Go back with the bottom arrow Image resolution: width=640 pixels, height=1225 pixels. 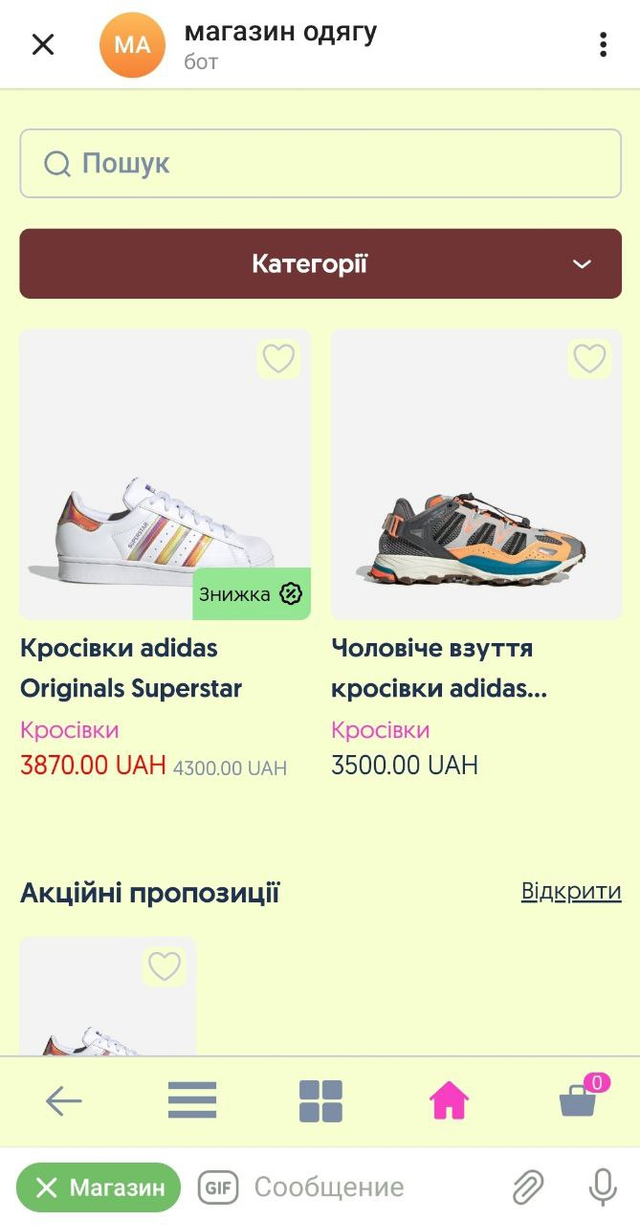click(64, 1101)
